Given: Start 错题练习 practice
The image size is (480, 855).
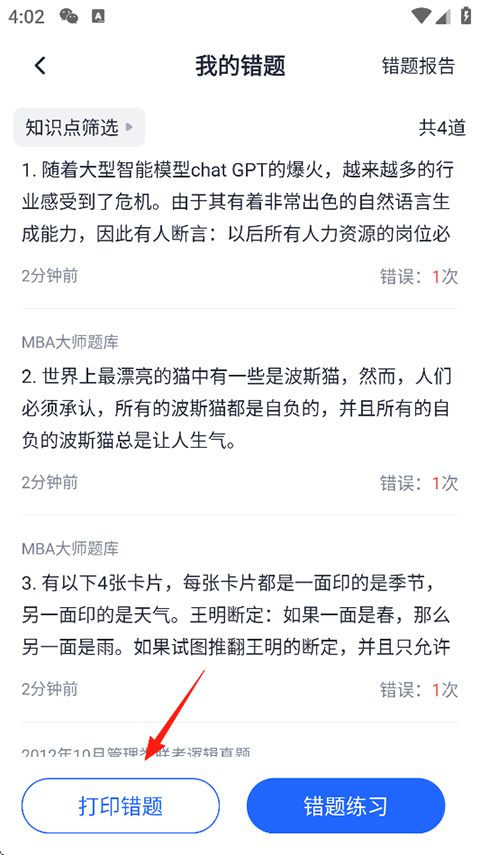Looking at the screenshot, I should click(x=346, y=805).
